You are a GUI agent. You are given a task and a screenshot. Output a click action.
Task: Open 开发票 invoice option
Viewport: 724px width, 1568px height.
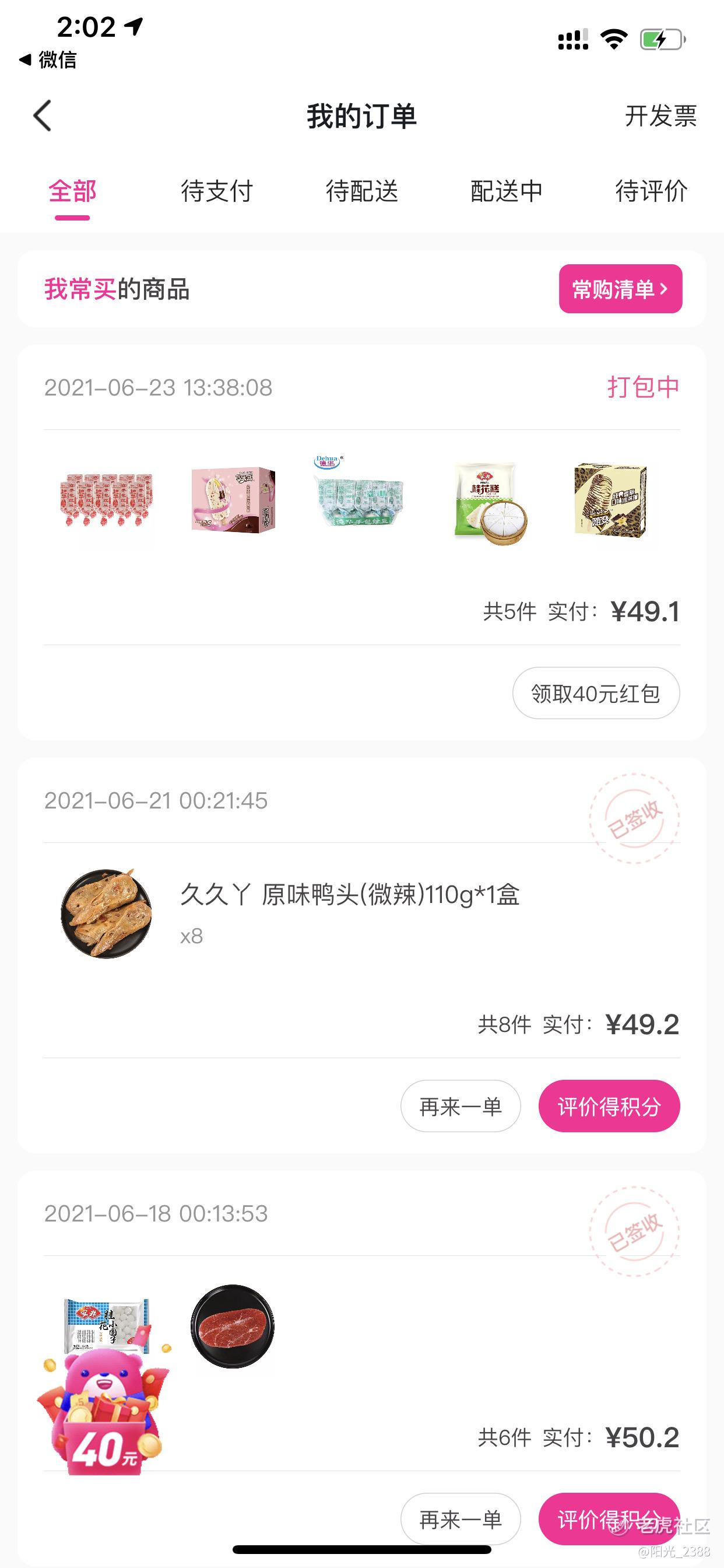pos(660,116)
